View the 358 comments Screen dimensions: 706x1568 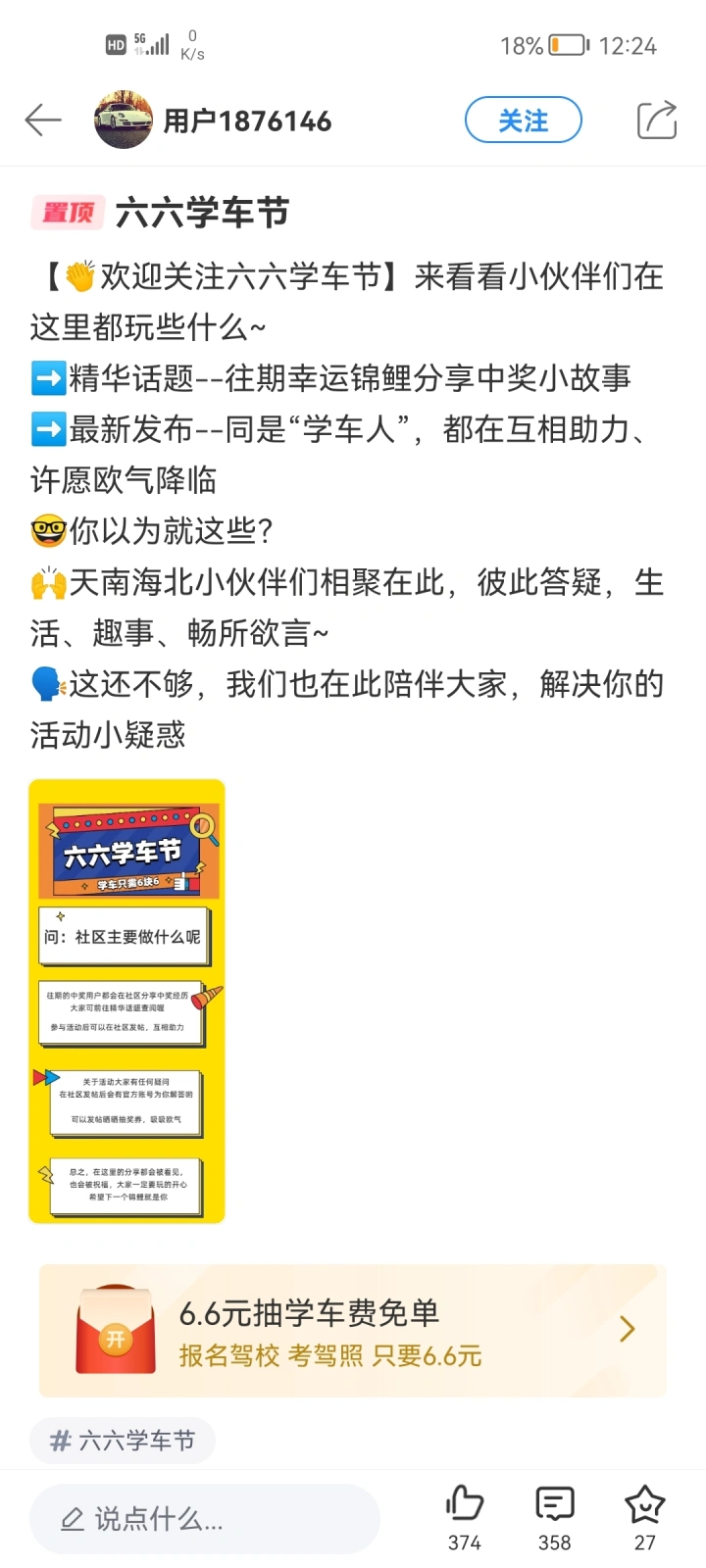coord(555,1517)
